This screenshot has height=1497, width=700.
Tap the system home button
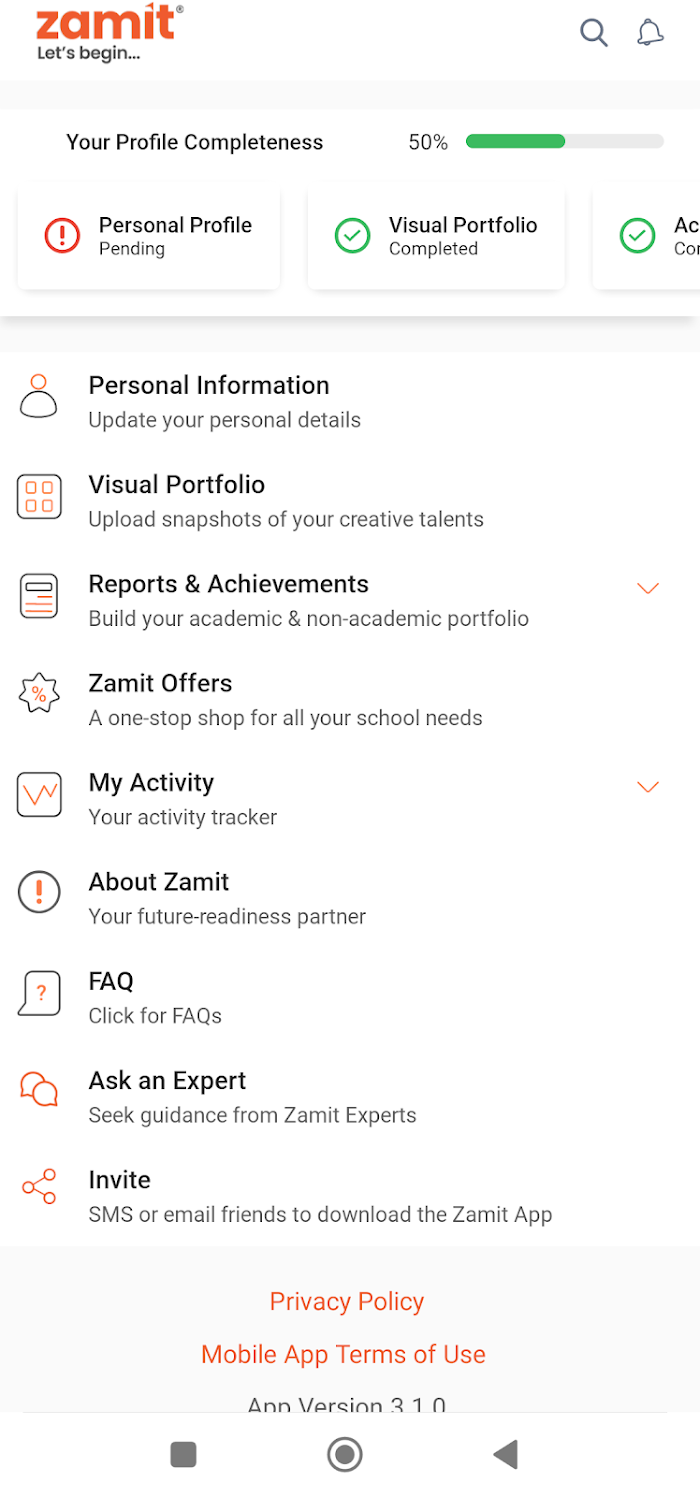(345, 1454)
